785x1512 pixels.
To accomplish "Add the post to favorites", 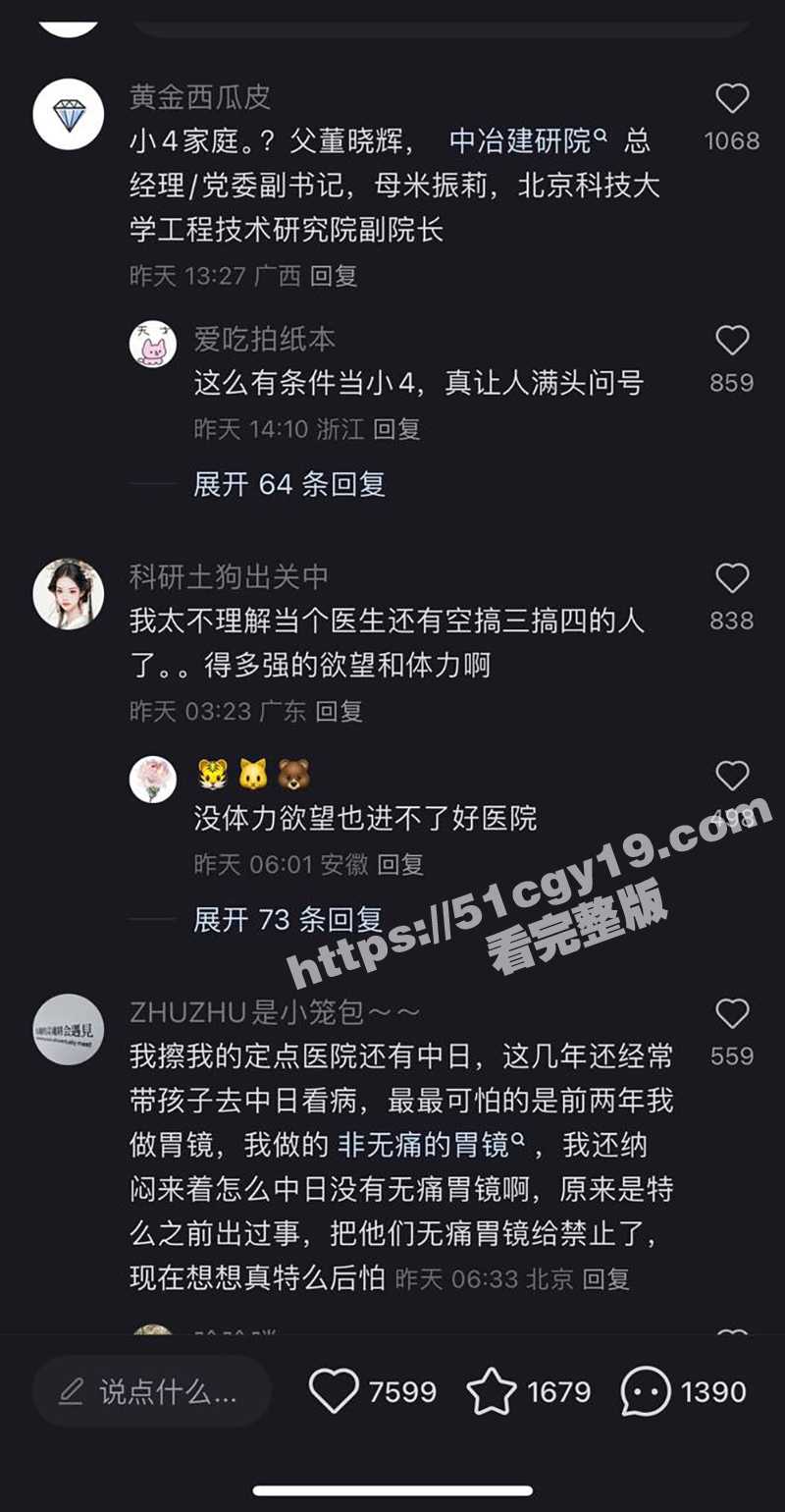I will (x=491, y=1391).
